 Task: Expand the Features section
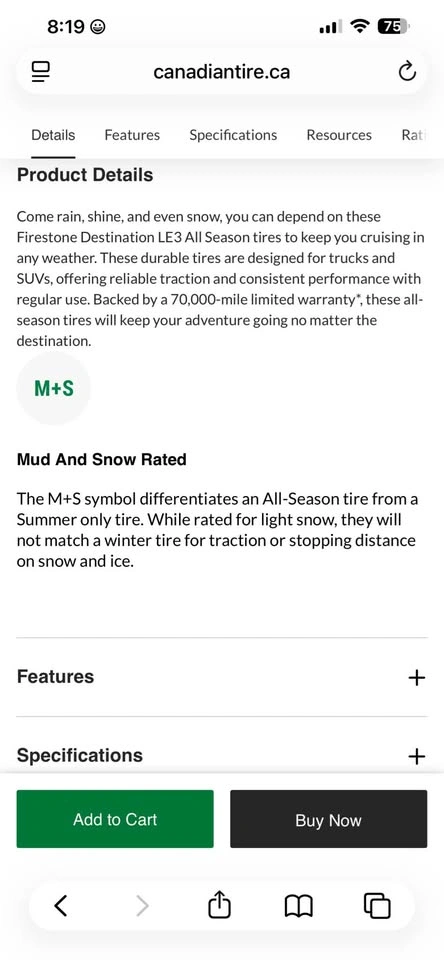point(222,677)
